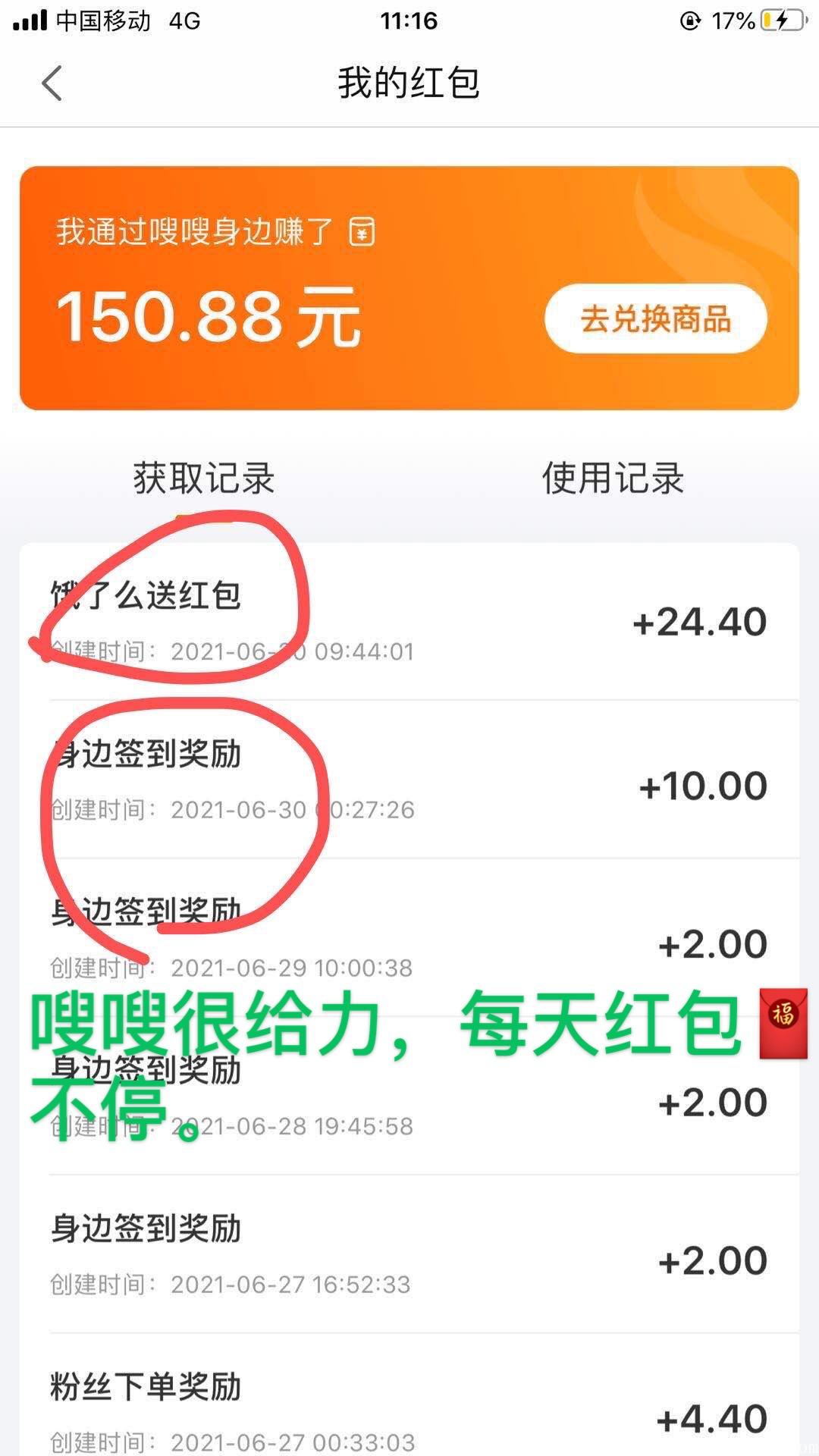
Task: Tap the 我的红包 page title
Action: 409,82
